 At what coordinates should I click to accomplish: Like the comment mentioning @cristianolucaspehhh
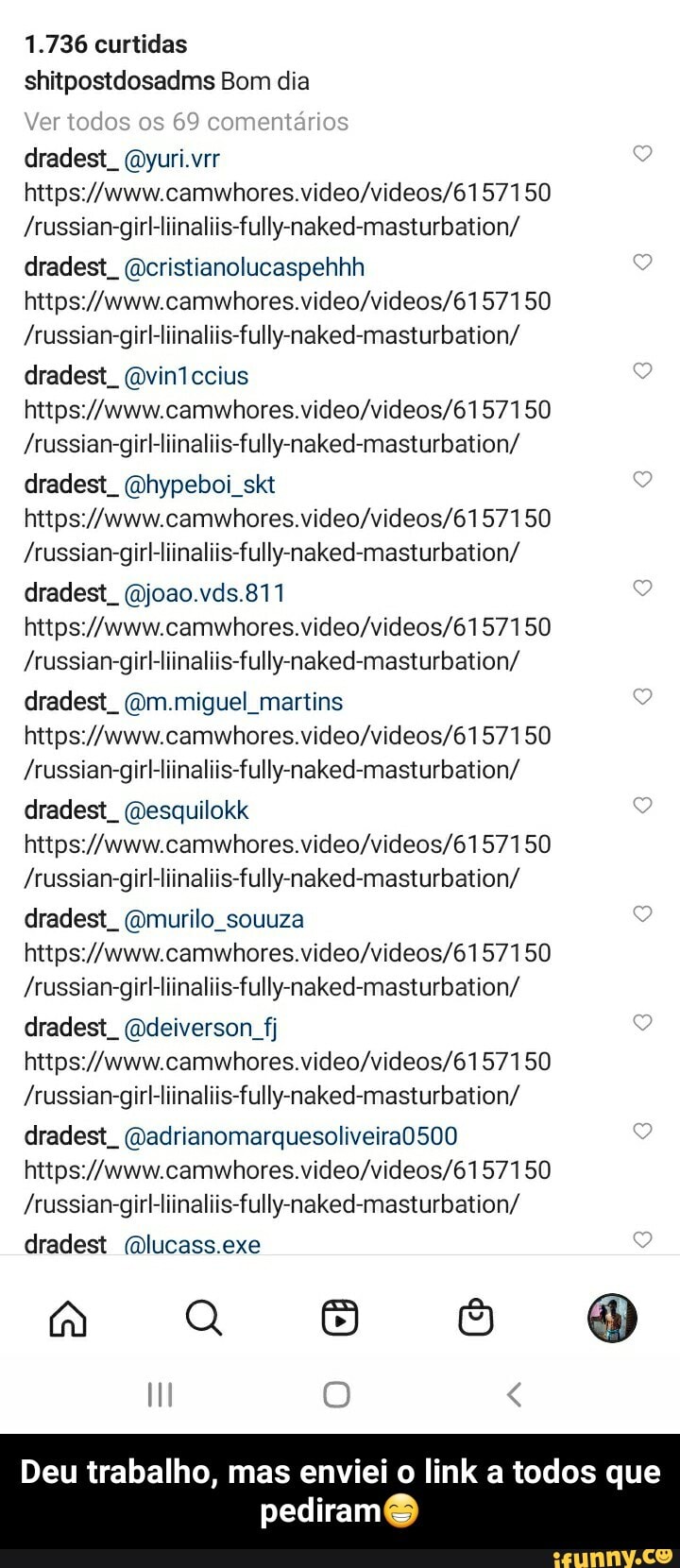(642, 263)
